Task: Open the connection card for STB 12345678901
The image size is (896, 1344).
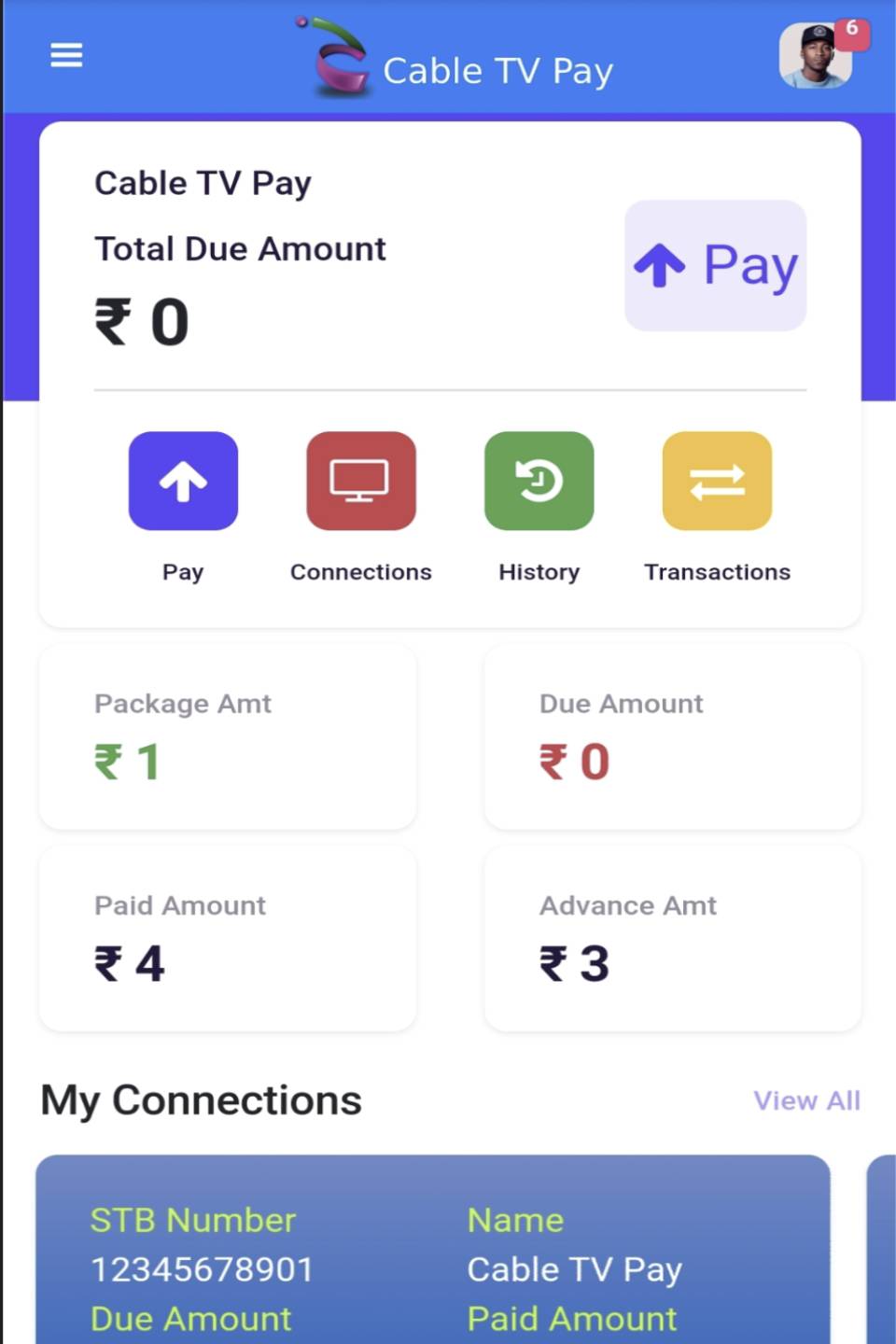Action: pos(432,1251)
